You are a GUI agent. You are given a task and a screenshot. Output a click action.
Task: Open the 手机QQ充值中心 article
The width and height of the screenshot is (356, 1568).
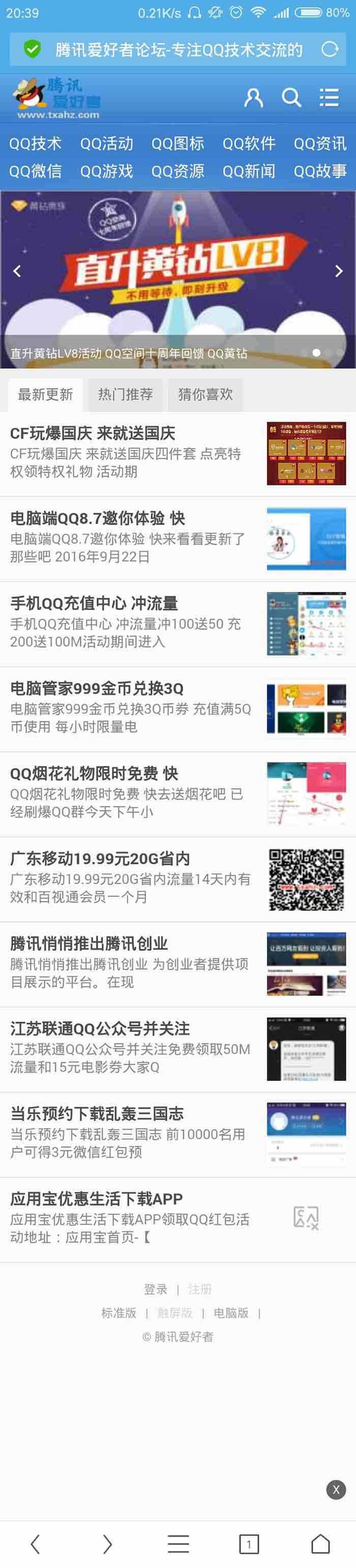tap(94, 603)
